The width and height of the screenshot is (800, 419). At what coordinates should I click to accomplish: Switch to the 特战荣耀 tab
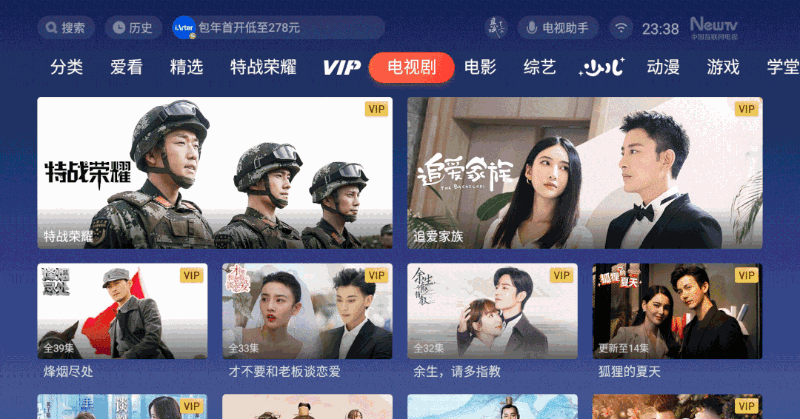(x=263, y=68)
